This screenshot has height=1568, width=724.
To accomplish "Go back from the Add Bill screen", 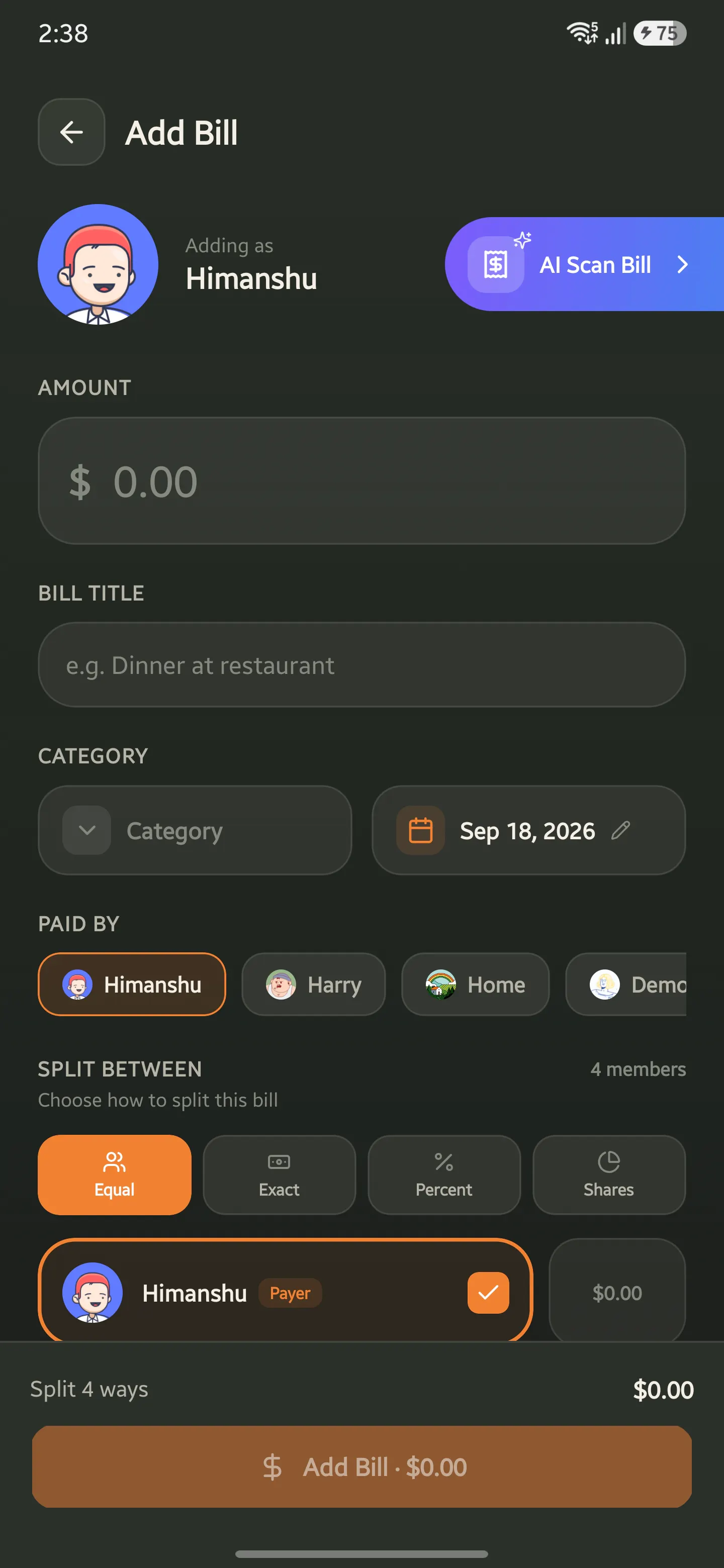I will (x=71, y=132).
